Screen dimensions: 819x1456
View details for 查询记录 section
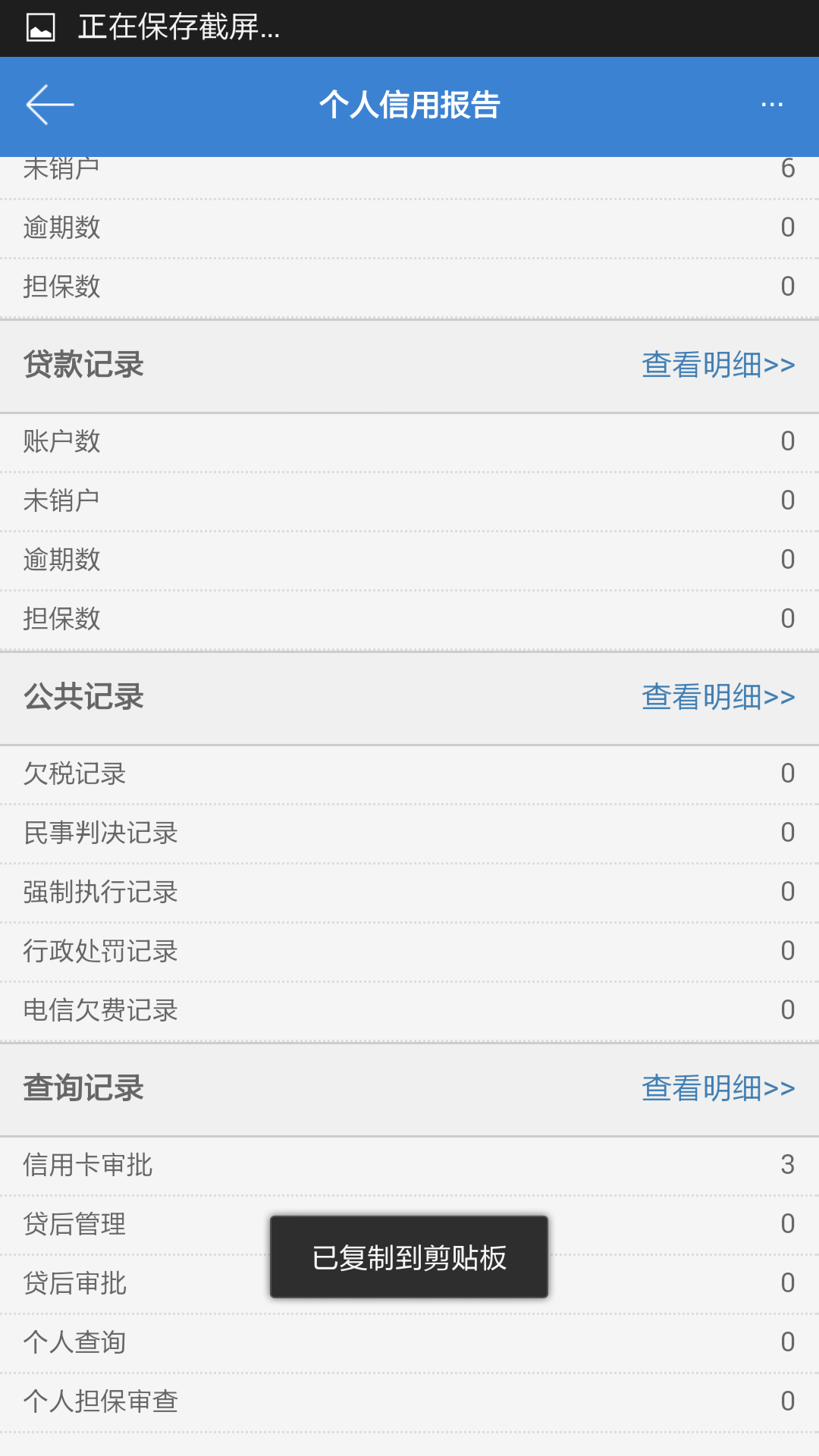coord(717,1088)
